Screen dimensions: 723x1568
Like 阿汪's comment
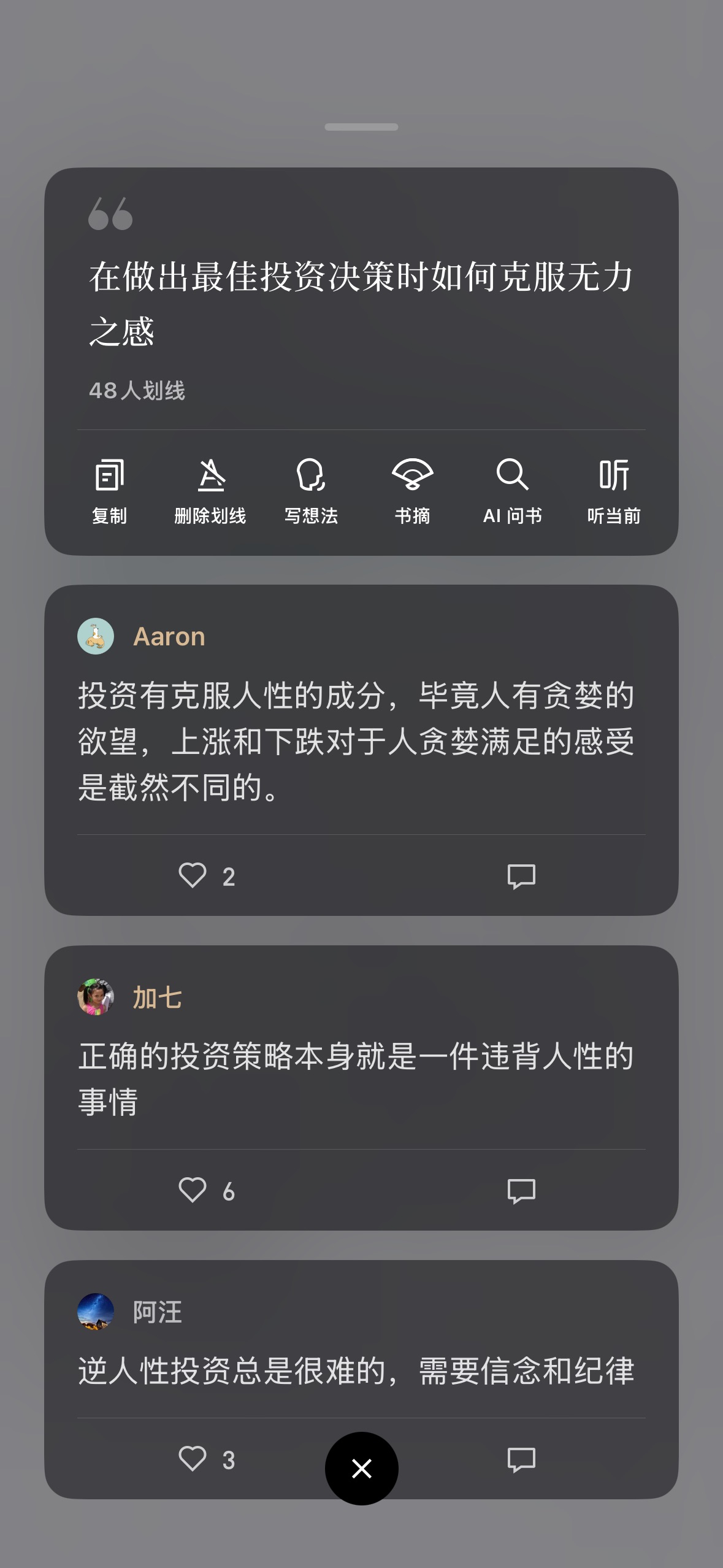pos(193,1459)
